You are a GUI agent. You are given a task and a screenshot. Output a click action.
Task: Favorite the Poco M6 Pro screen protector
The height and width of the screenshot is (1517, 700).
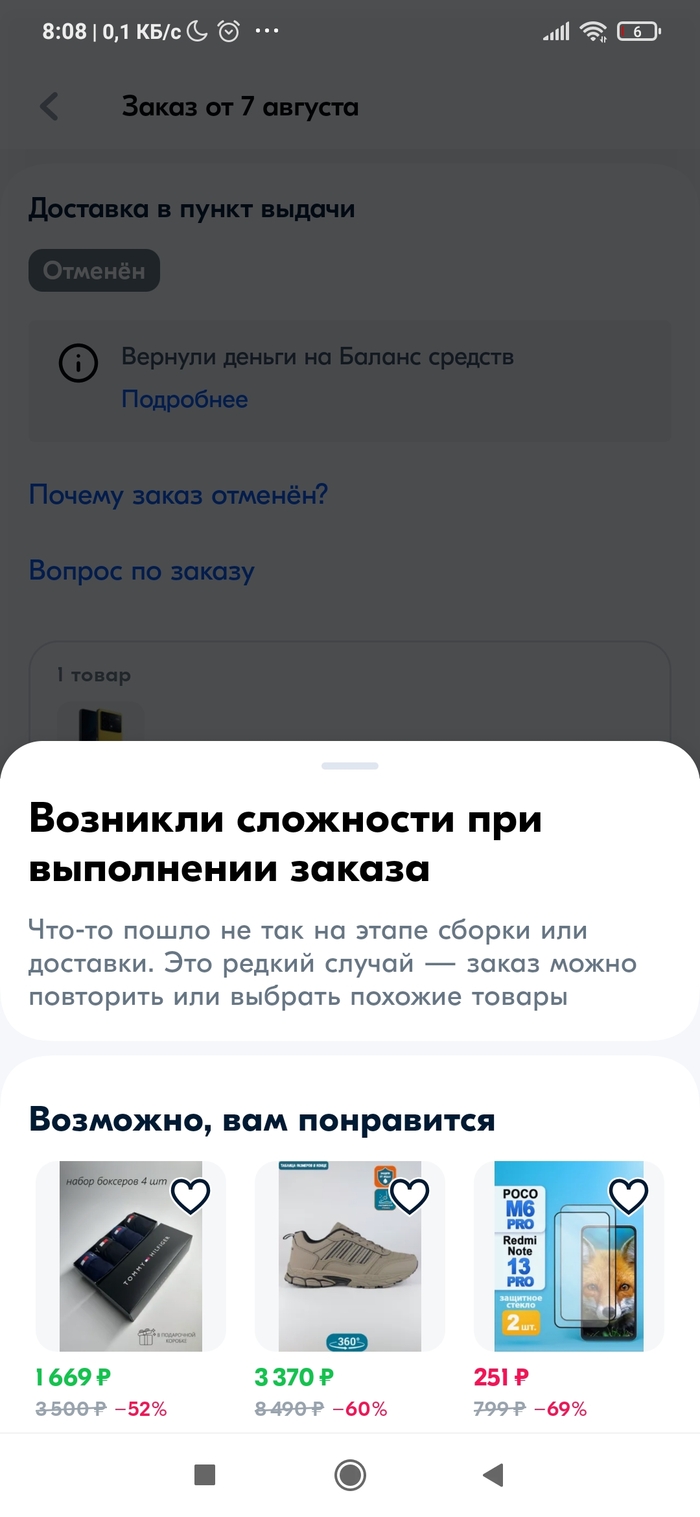(x=628, y=1195)
